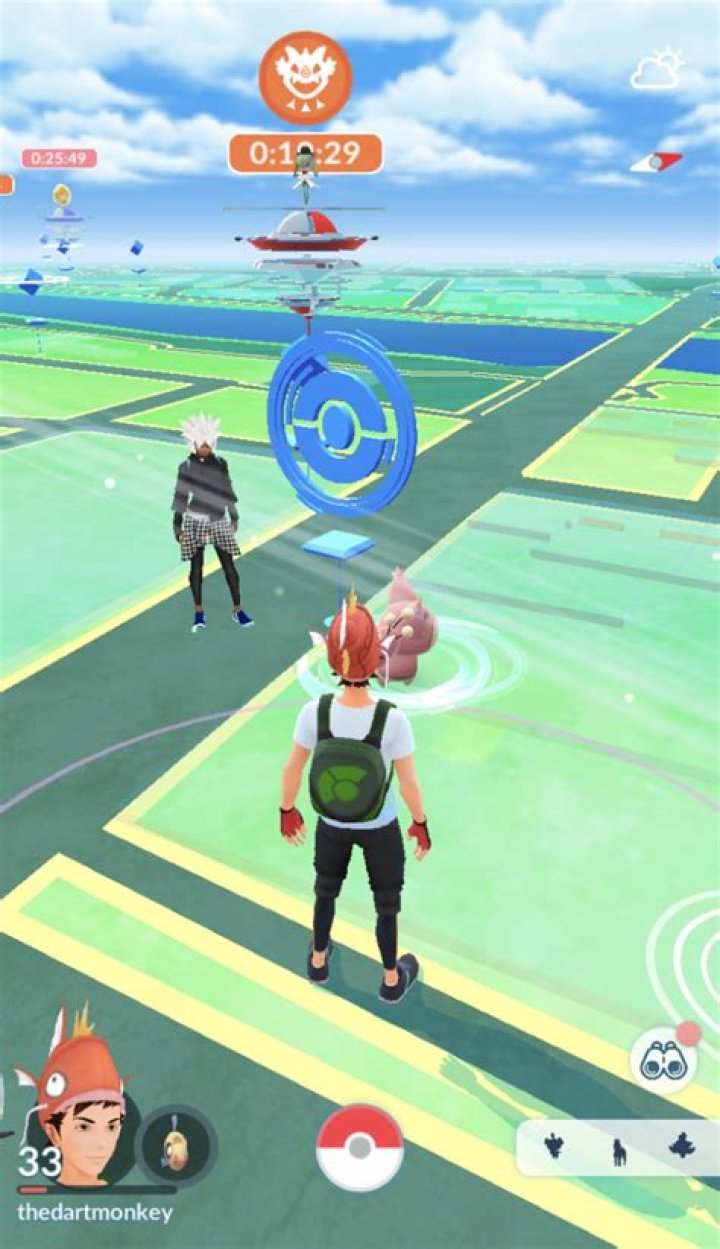Viewport: 720px width, 1249px height.
Task: Tap the compass to reorient map
Action: pos(656,161)
